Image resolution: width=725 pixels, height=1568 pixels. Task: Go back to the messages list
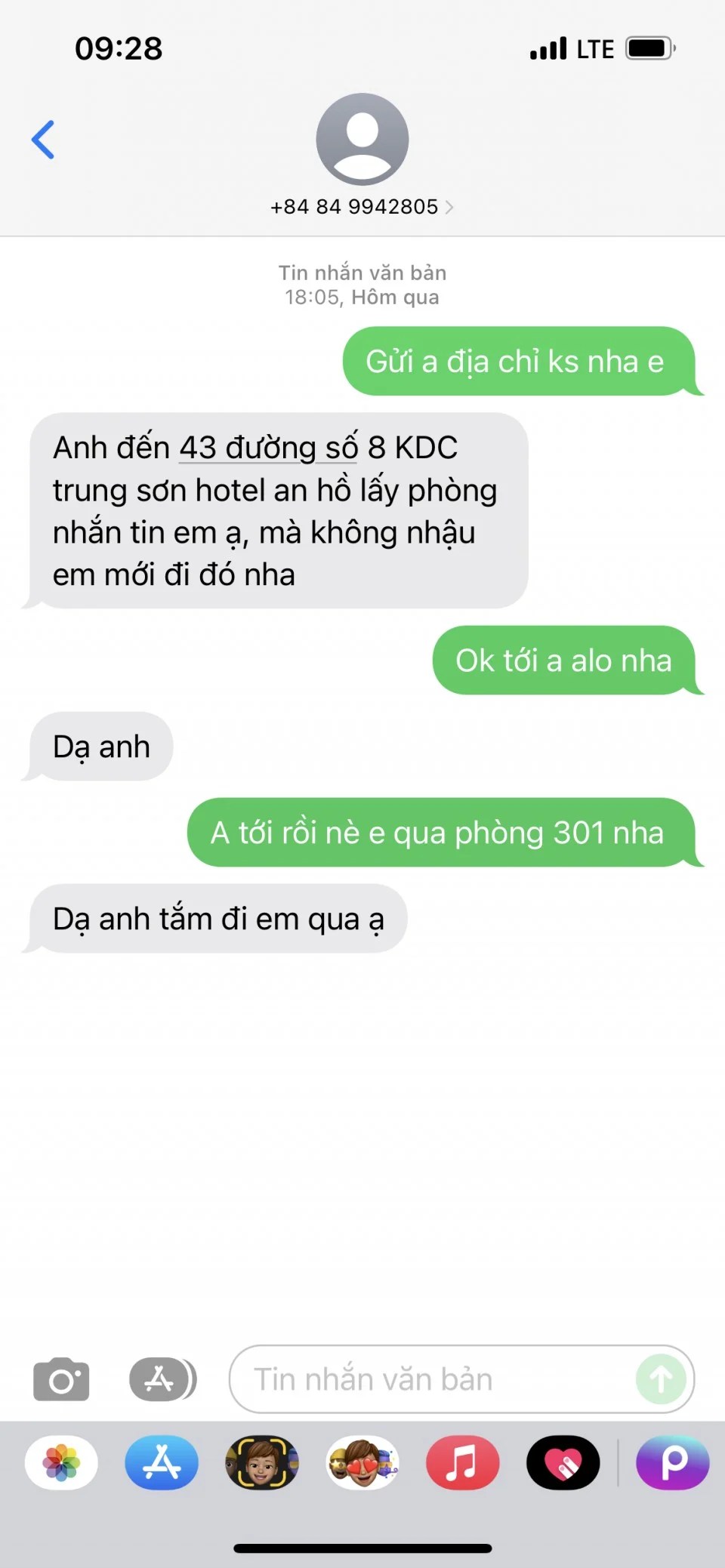tap(43, 140)
